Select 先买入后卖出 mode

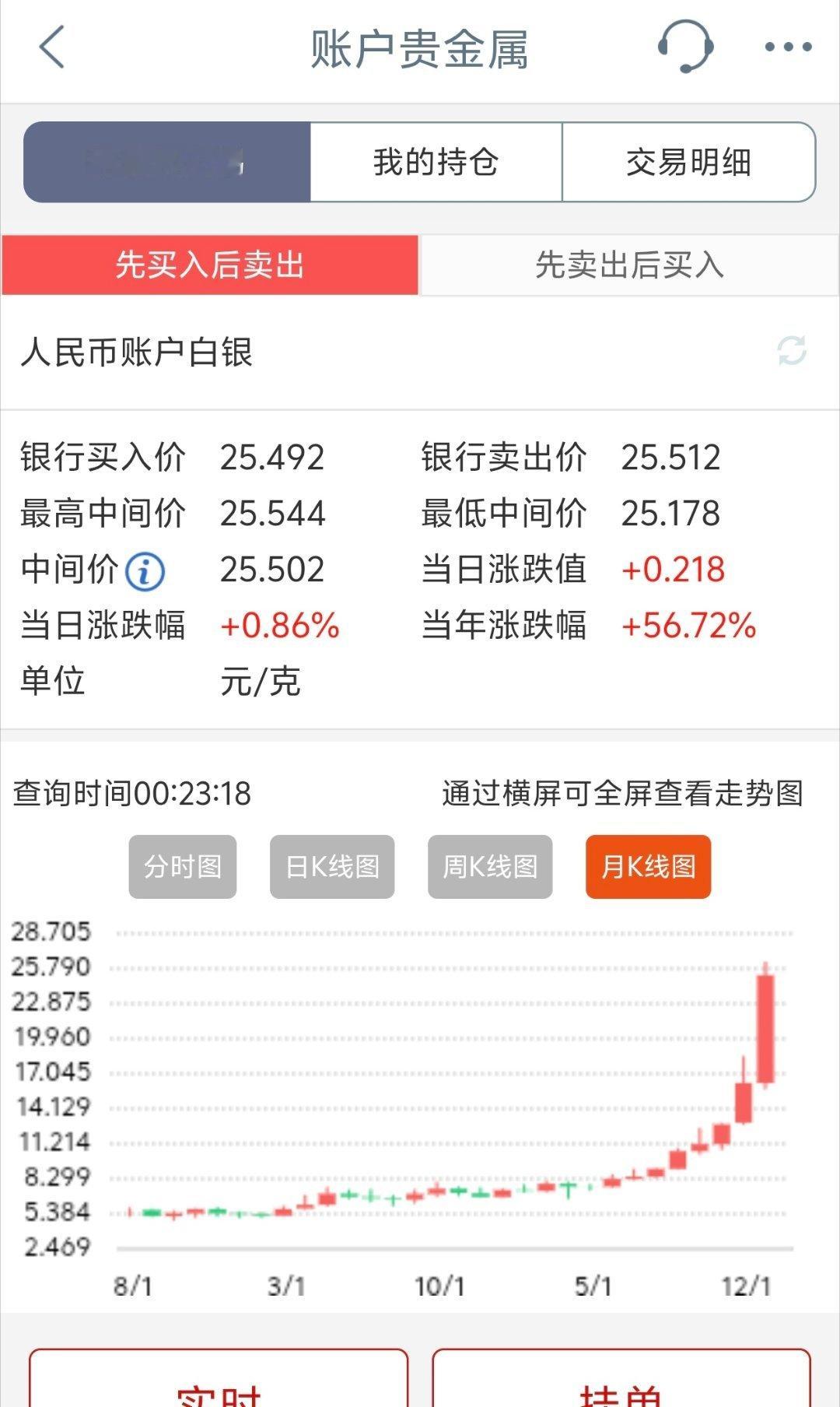click(210, 265)
